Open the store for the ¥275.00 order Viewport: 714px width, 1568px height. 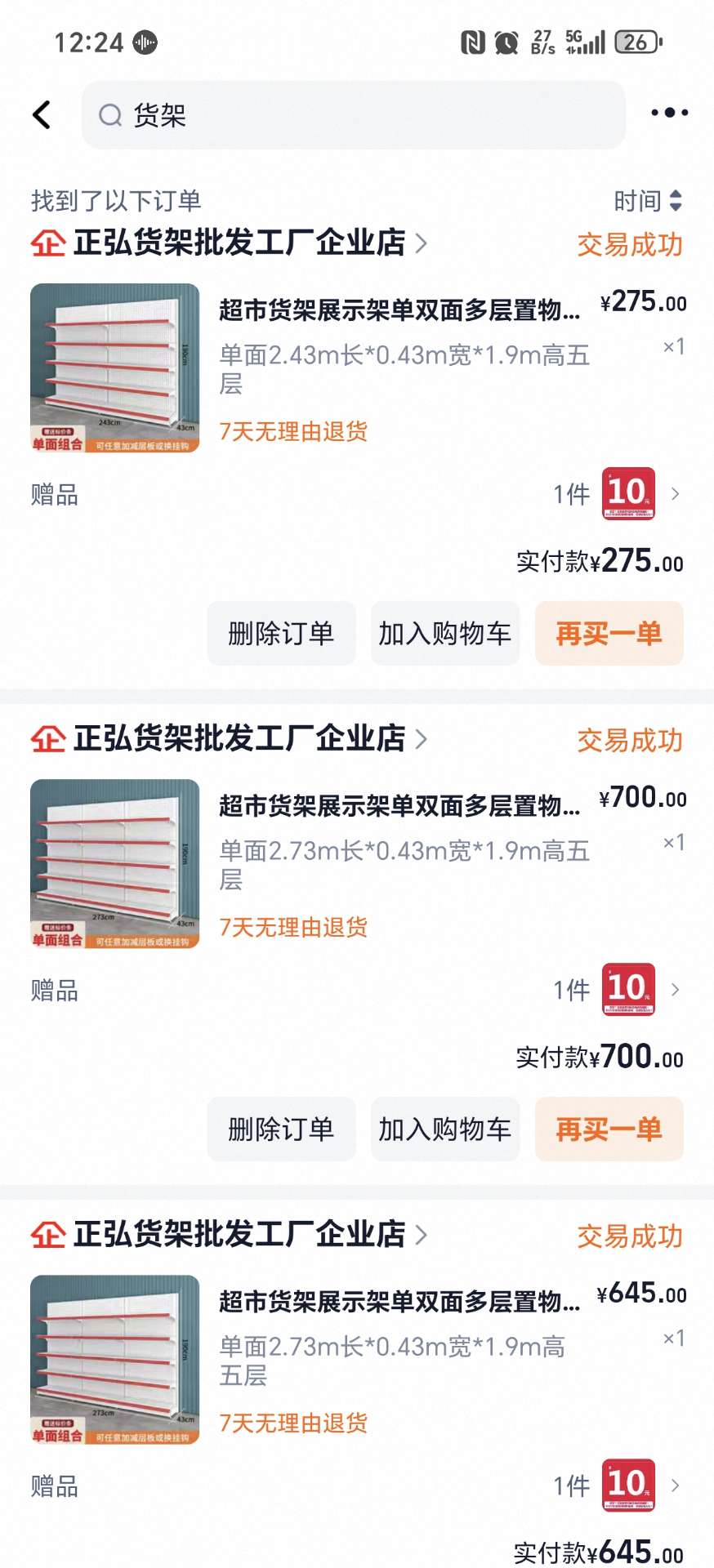pyautogui.click(x=239, y=243)
